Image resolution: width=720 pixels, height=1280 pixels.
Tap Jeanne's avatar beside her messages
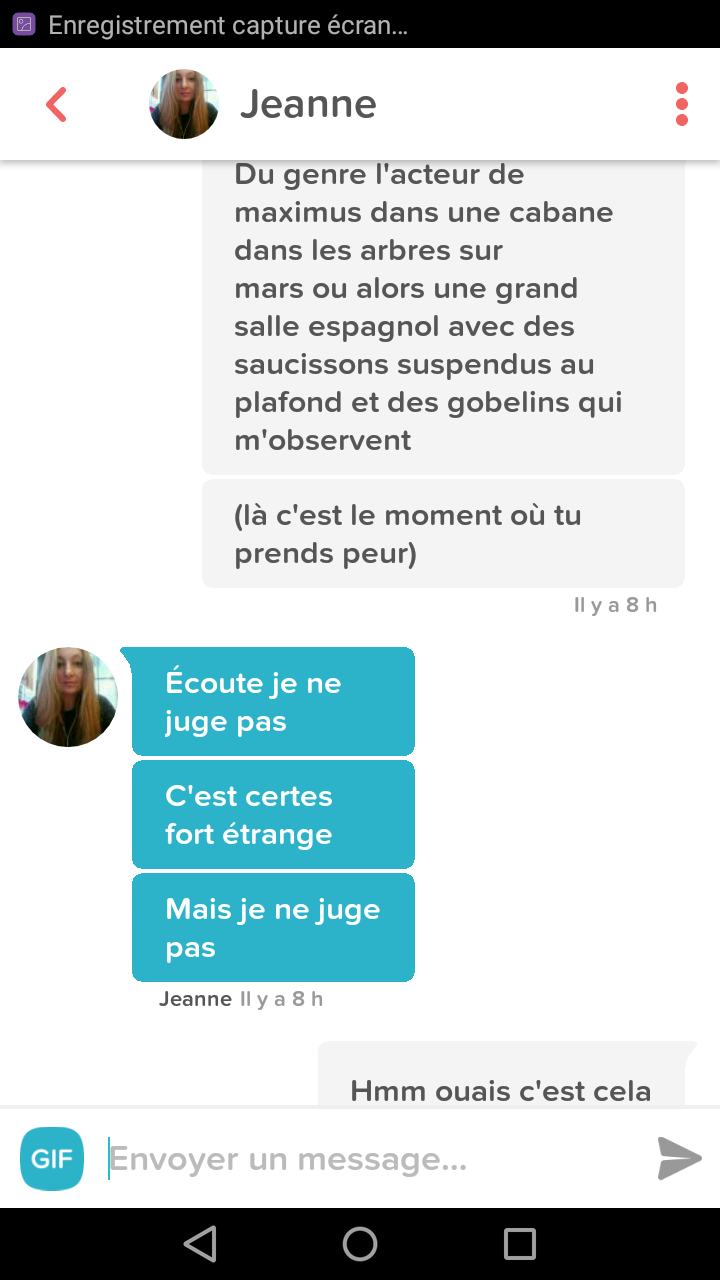(x=68, y=697)
